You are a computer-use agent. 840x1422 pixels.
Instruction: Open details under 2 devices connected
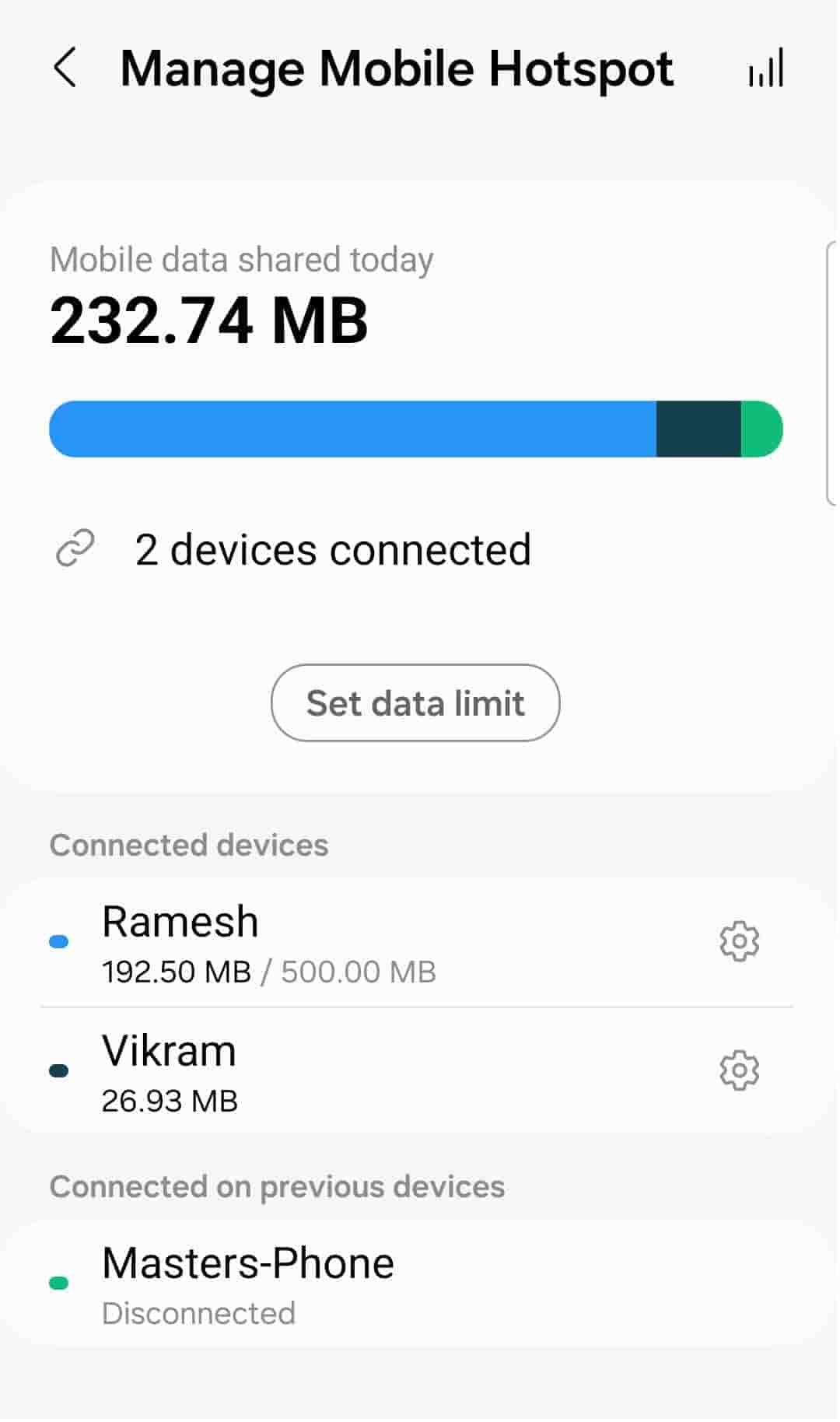[333, 549]
